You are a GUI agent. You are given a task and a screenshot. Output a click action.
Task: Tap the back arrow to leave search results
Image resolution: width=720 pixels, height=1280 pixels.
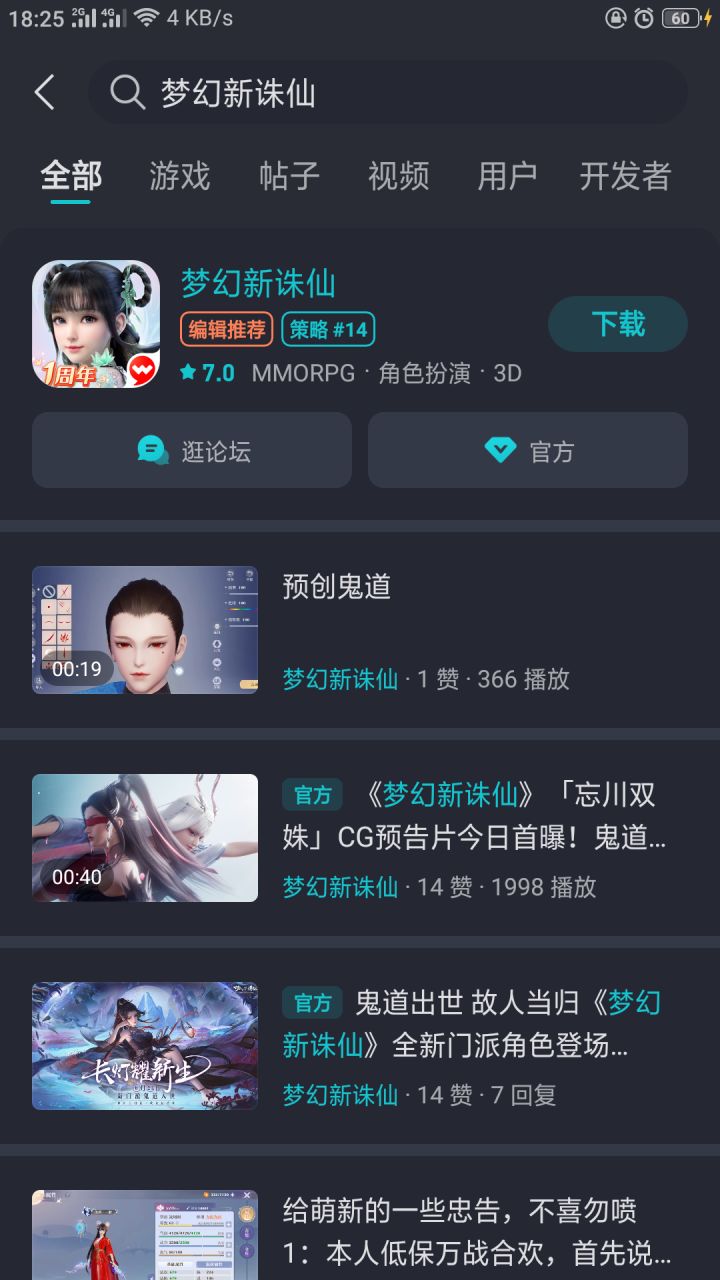click(42, 91)
